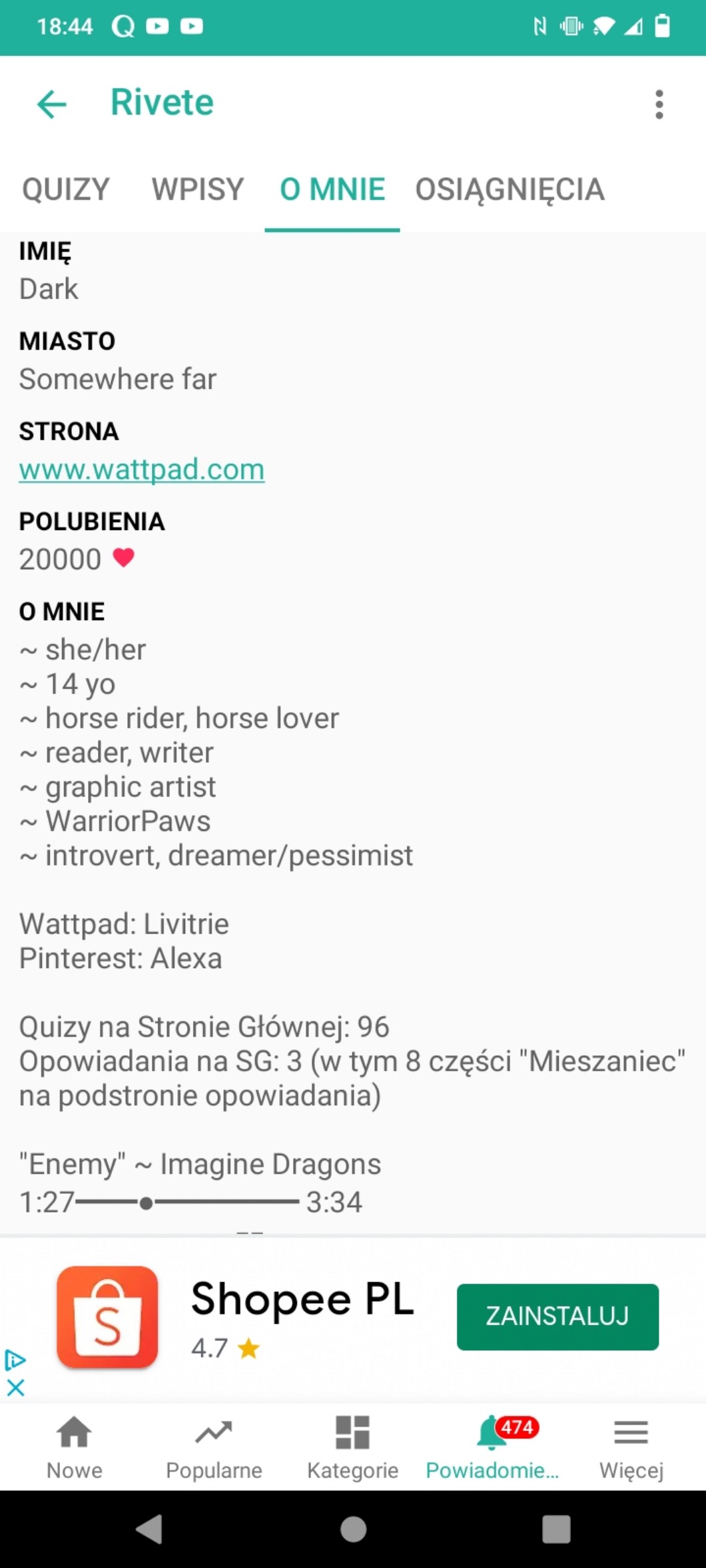Tap the system recent apps button
This screenshot has height=1568, width=706.
click(556, 1529)
